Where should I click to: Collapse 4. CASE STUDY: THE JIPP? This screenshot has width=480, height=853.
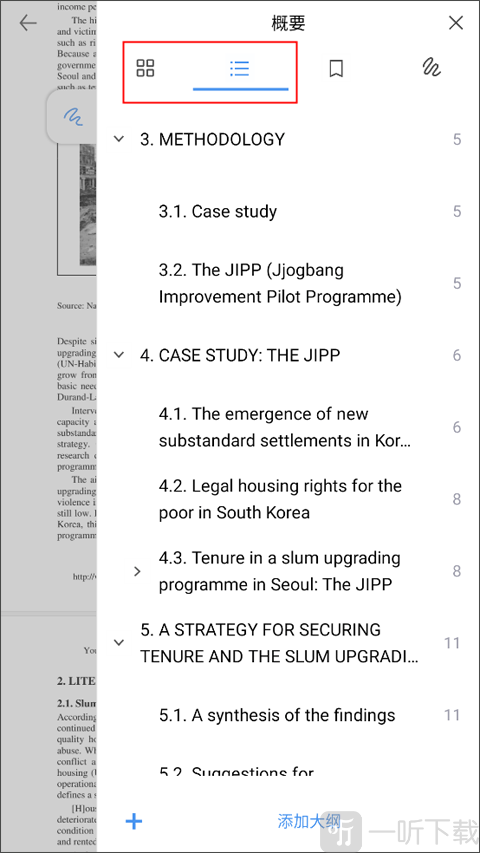coord(119,355)
